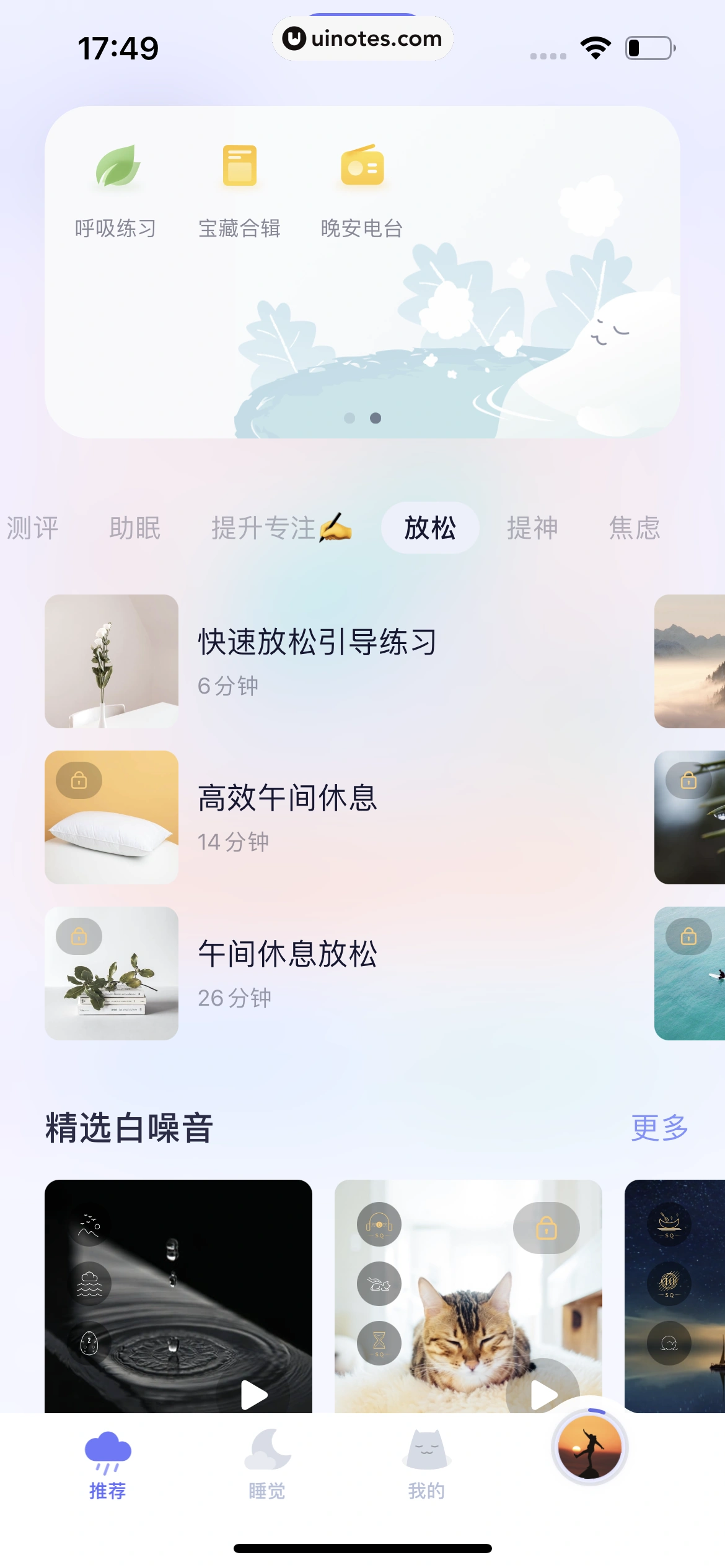Open the 呼吸练习 breathing exercise
Viewport: 725px width, 1568px height.
115,186
